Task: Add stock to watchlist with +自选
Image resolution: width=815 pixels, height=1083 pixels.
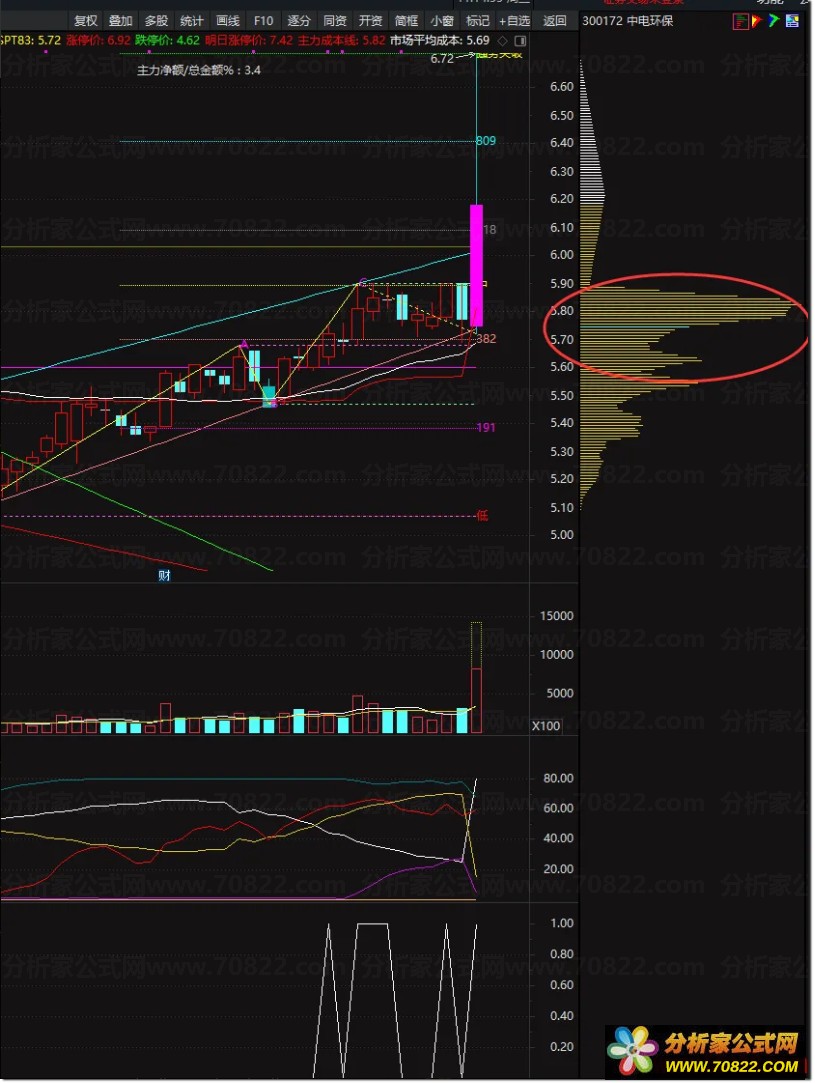Action: 515,20
